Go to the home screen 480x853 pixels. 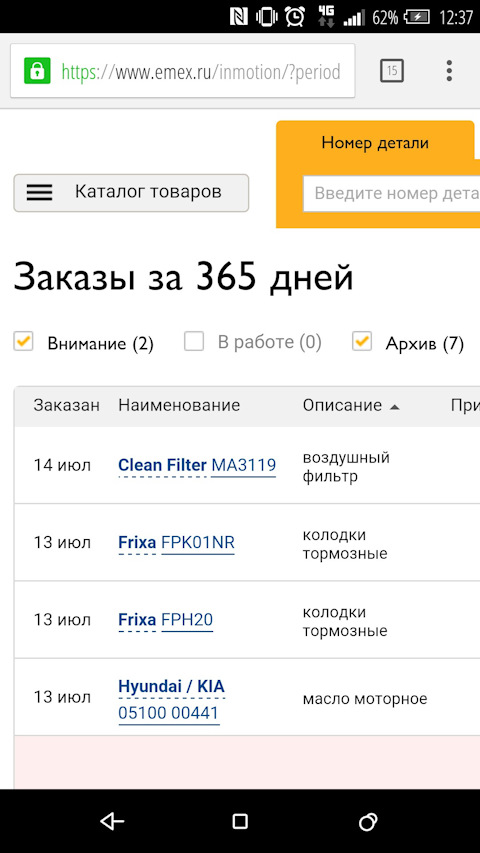click(x=240, y=821)
